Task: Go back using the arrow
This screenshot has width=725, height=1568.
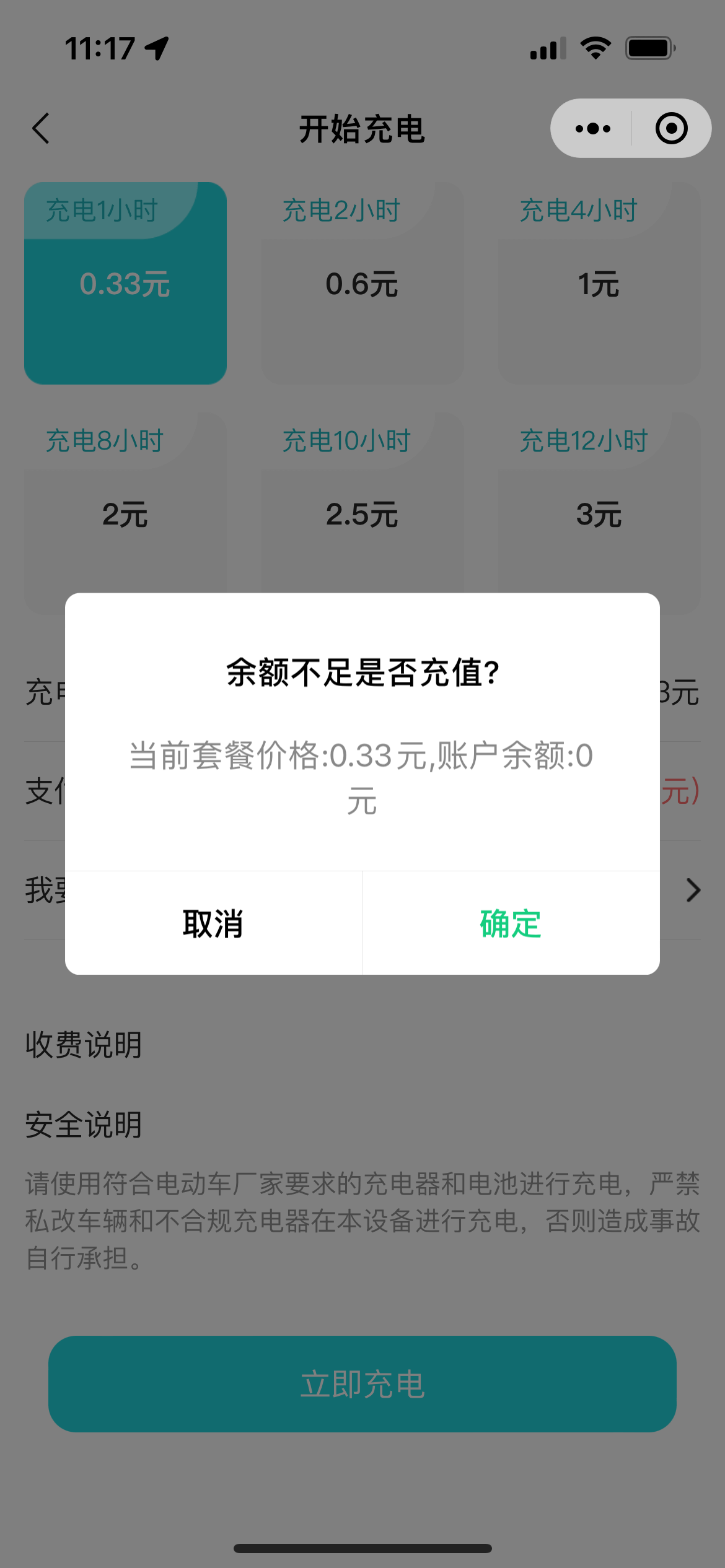Action: click(x=41, y=129)
